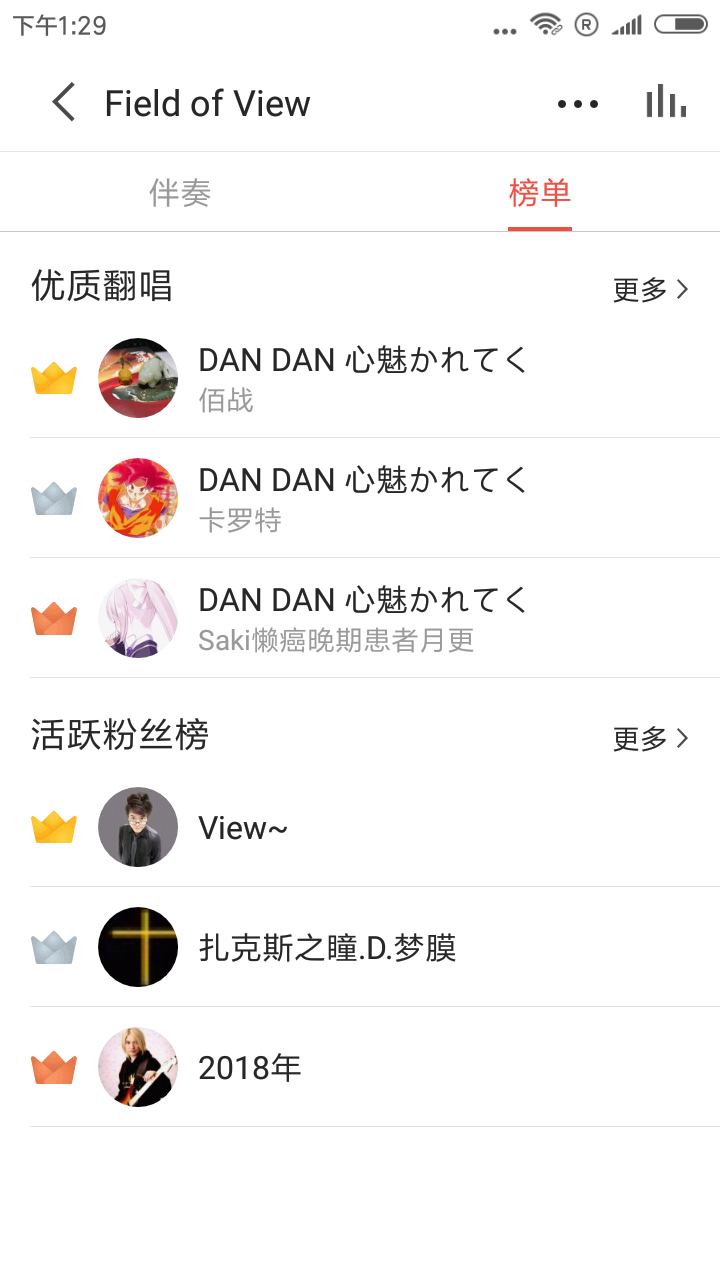720x1280 pixels.
Task: Switch to the 伴奏 tab
Action: tap(180, 193)
